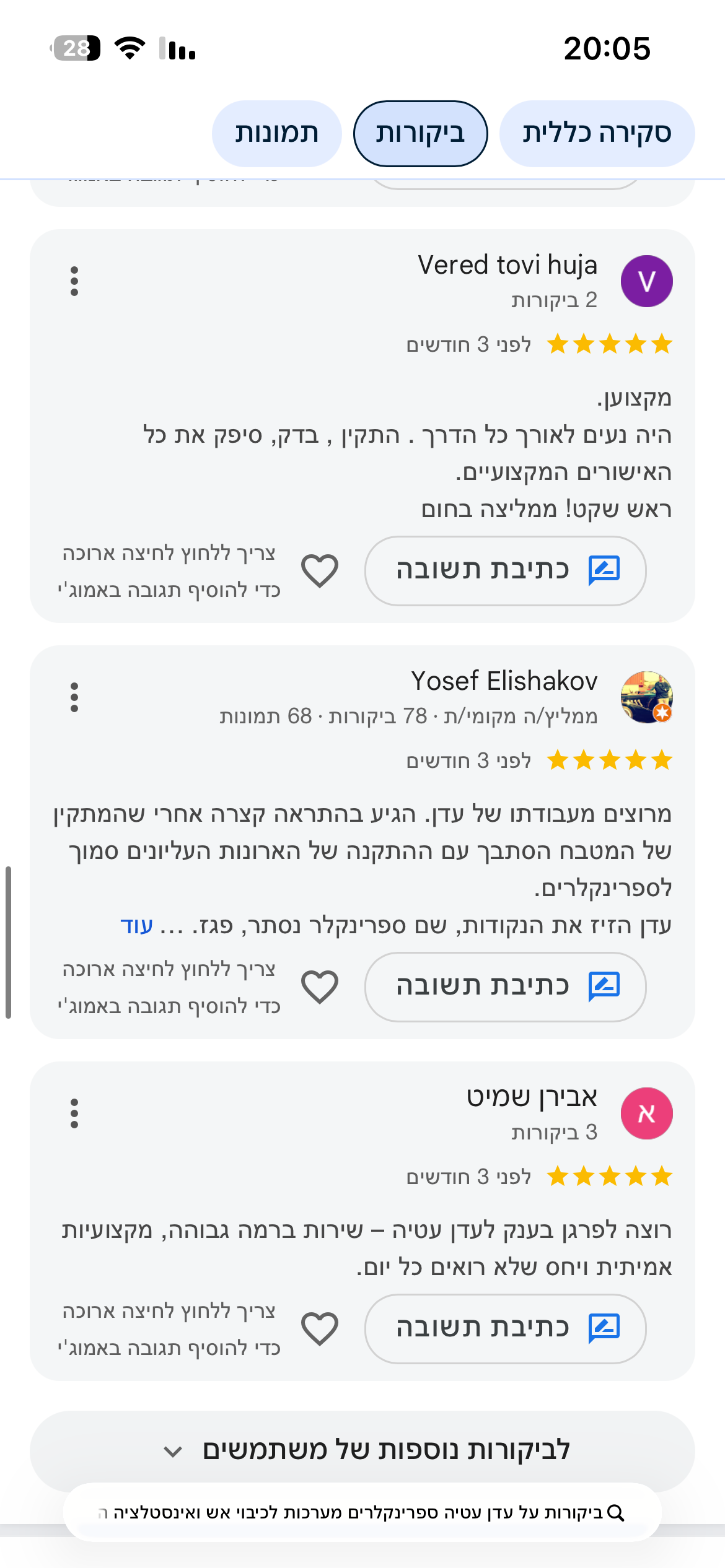
Task: Reply to אבירן שמיט's review
Action: 505,1328
